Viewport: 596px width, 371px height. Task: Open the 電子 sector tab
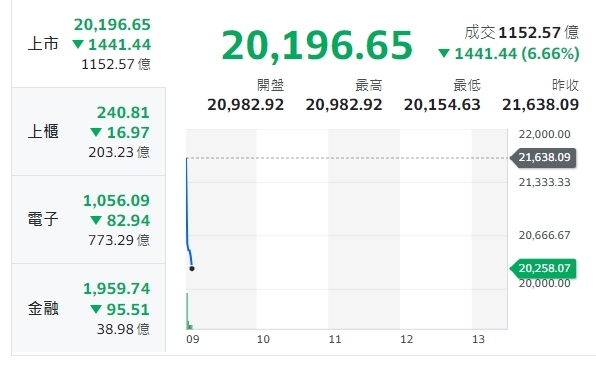pos(89,220)
